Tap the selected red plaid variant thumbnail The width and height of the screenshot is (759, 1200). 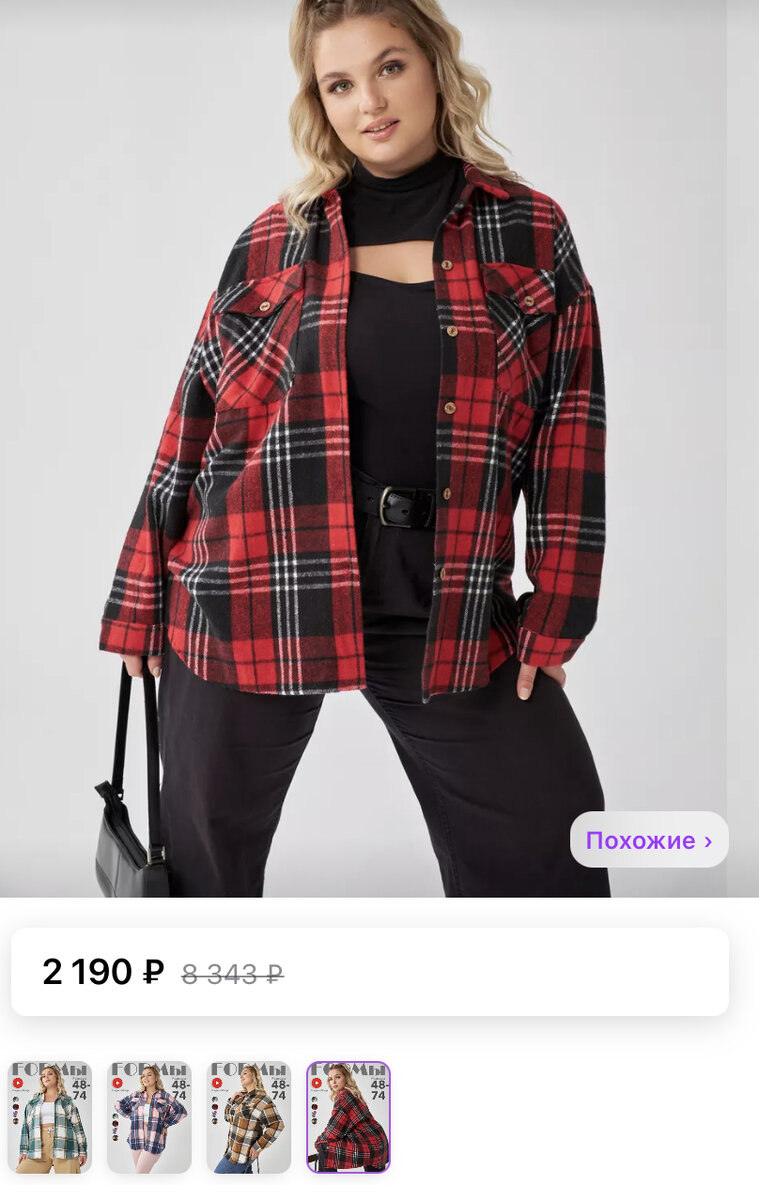(x=348, y=1117)
